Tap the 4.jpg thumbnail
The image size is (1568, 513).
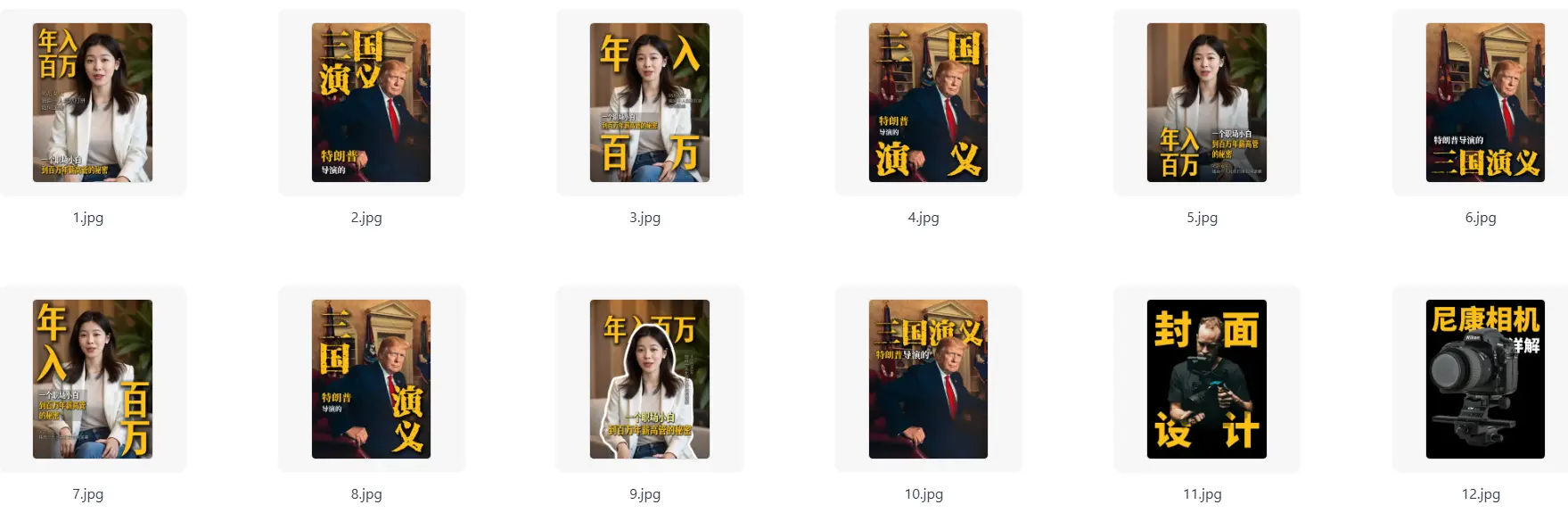[928, 103]
